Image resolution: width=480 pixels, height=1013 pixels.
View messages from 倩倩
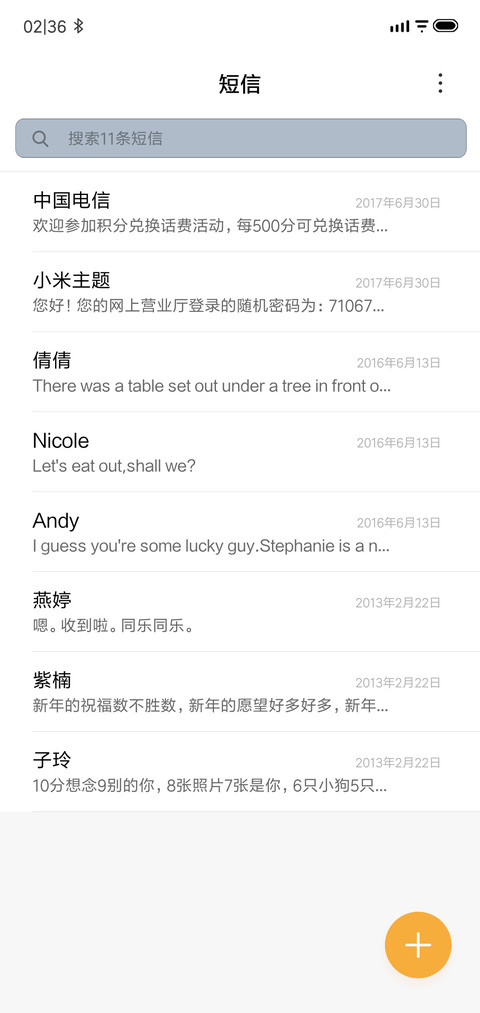[x=240, y=372]
